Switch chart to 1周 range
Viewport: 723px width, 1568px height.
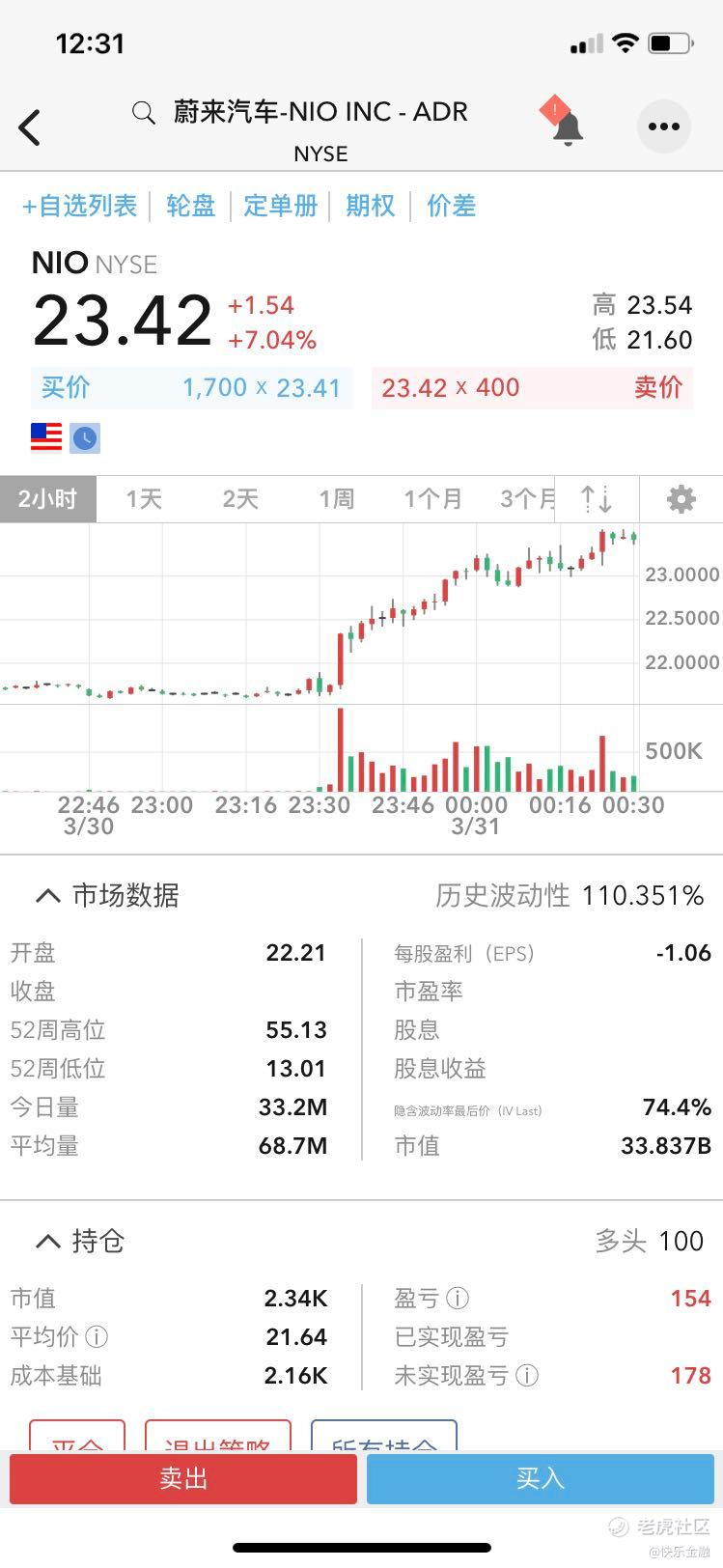[337, 499]
